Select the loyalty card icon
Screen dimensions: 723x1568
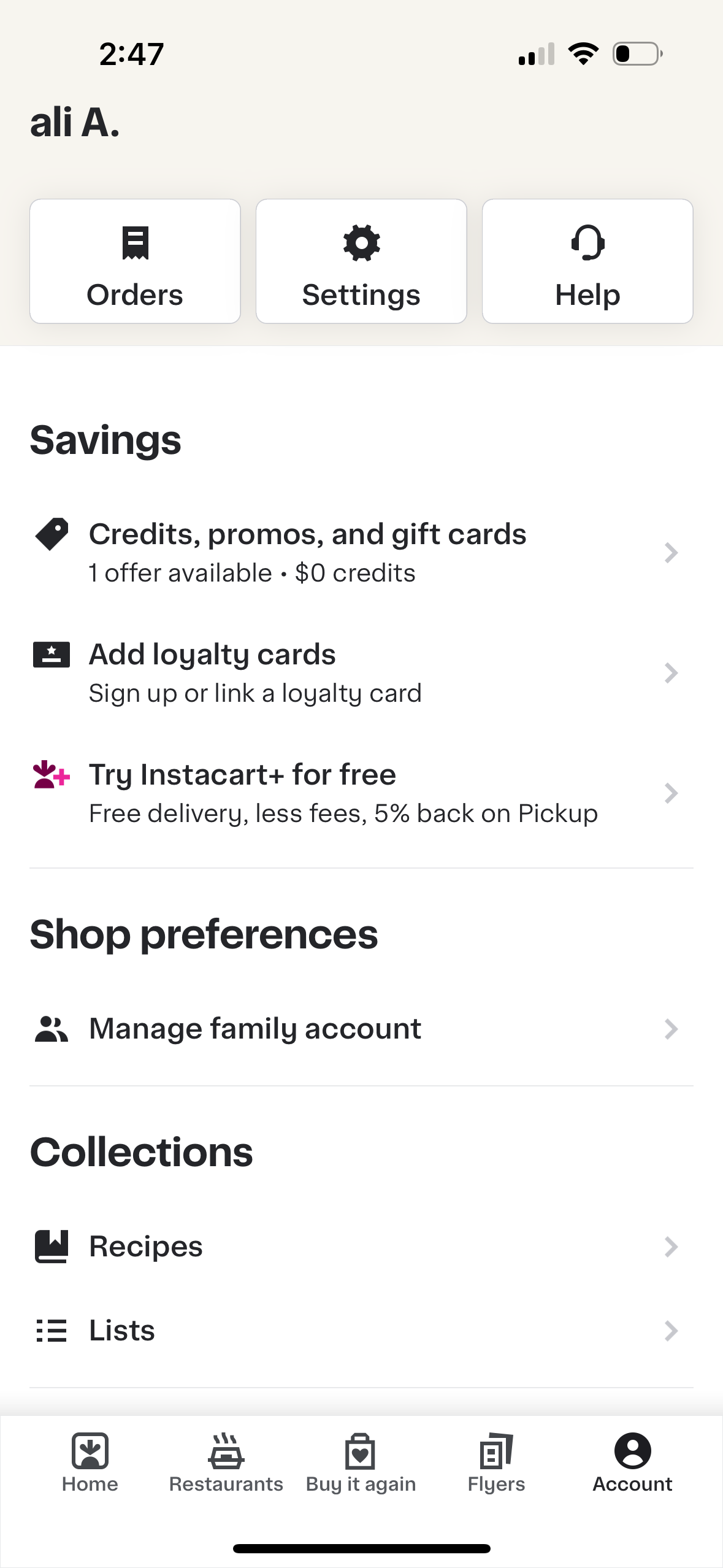[52, 655]
